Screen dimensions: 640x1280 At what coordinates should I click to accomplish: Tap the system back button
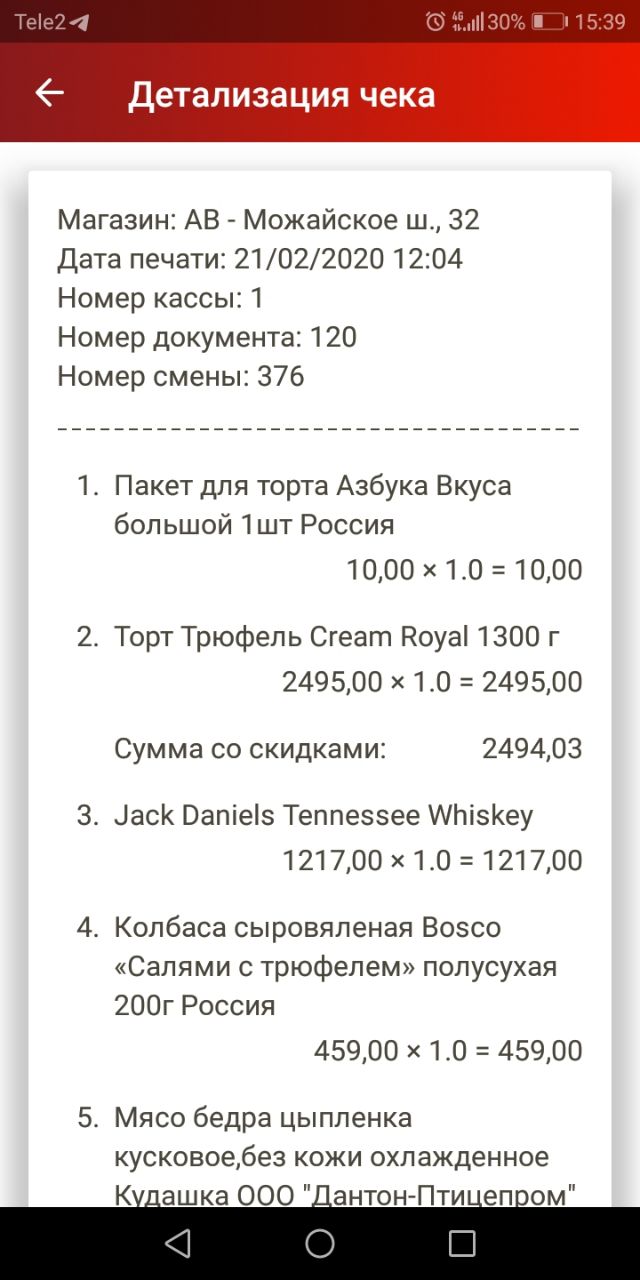coord(177,1243)
